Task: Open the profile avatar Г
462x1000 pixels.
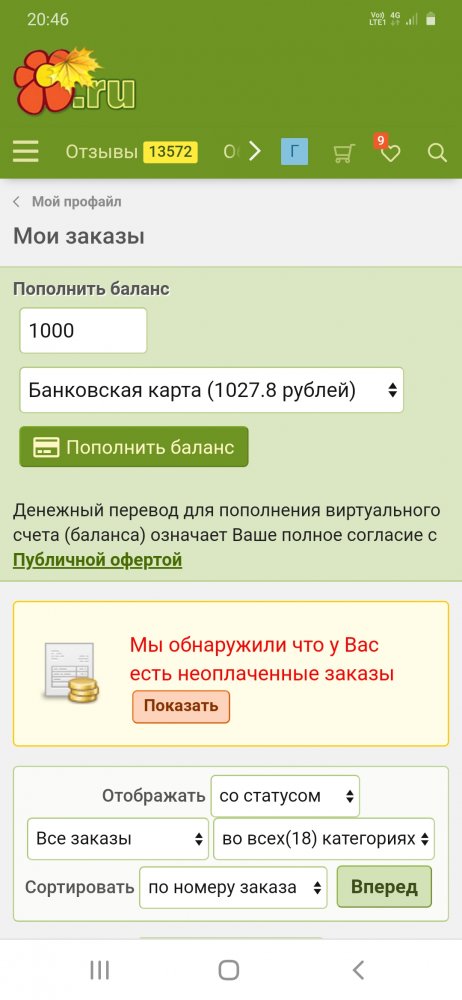Action: 294,152
